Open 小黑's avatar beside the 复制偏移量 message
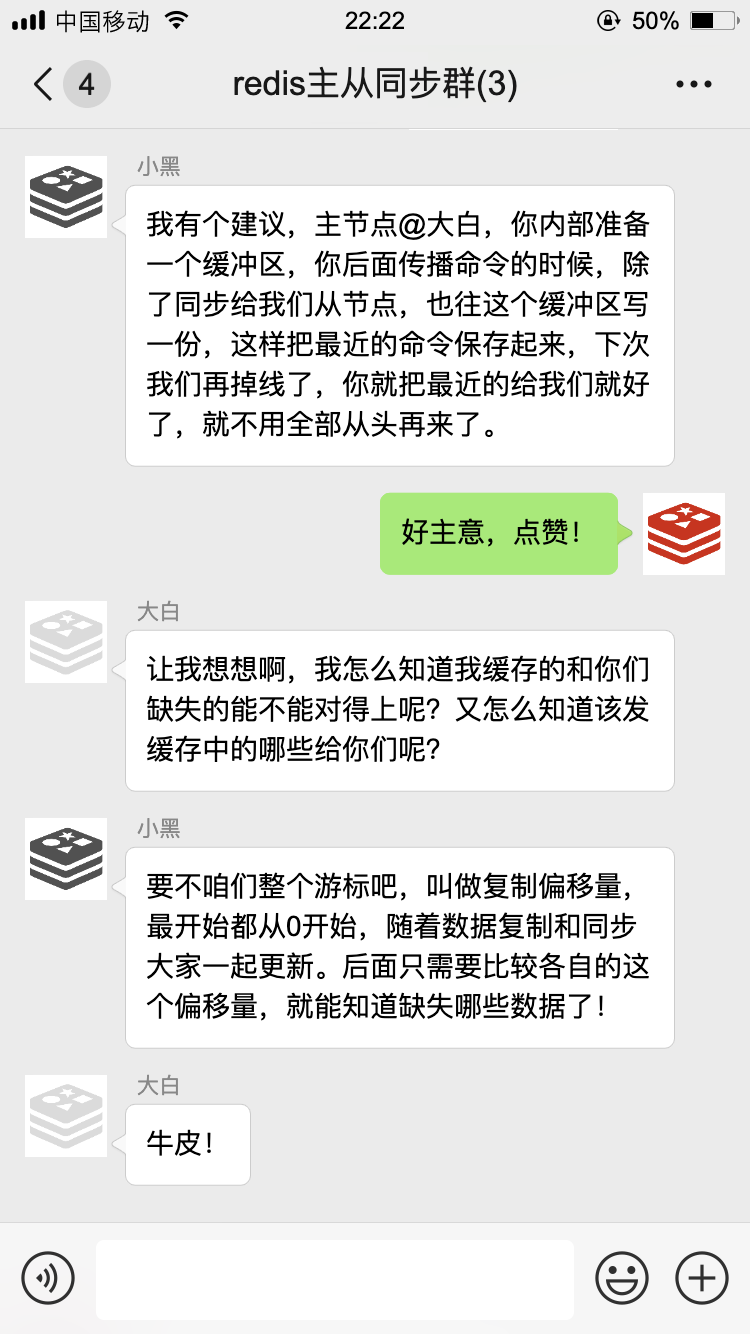The height and width of the screenshot is (1334, 750). click(x=66, y=859)
